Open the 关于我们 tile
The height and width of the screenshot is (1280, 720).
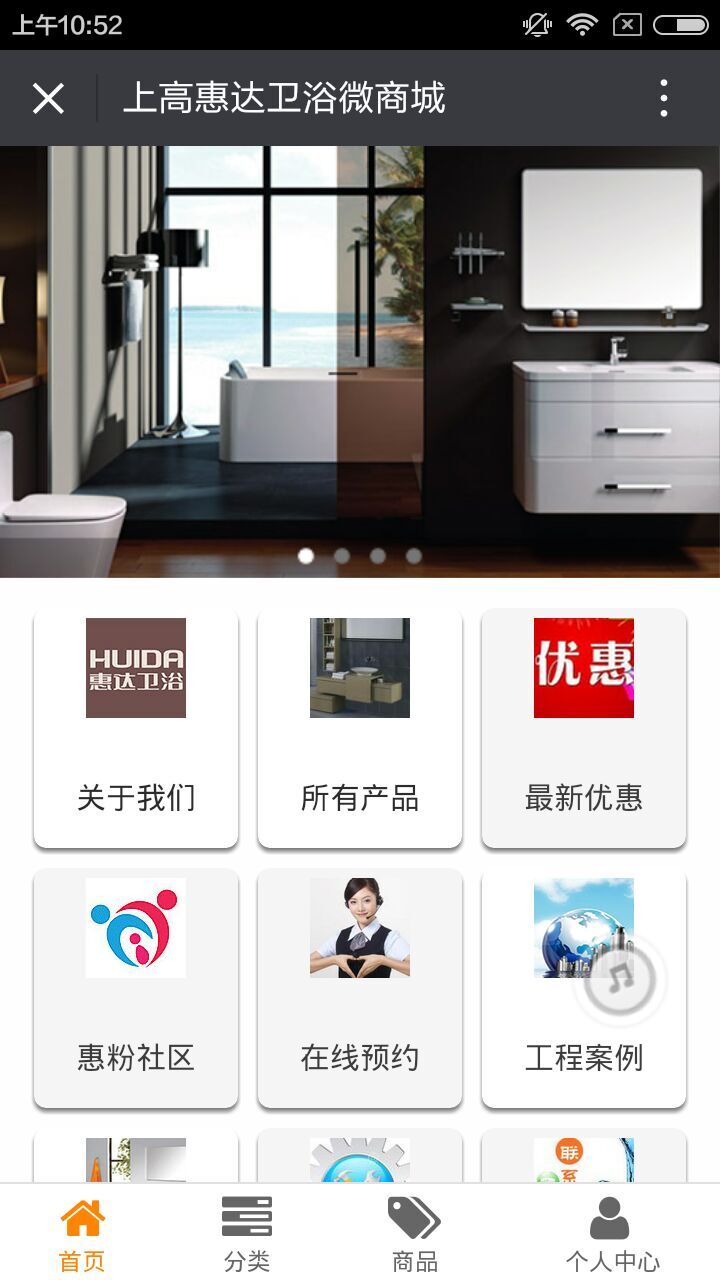136,728
